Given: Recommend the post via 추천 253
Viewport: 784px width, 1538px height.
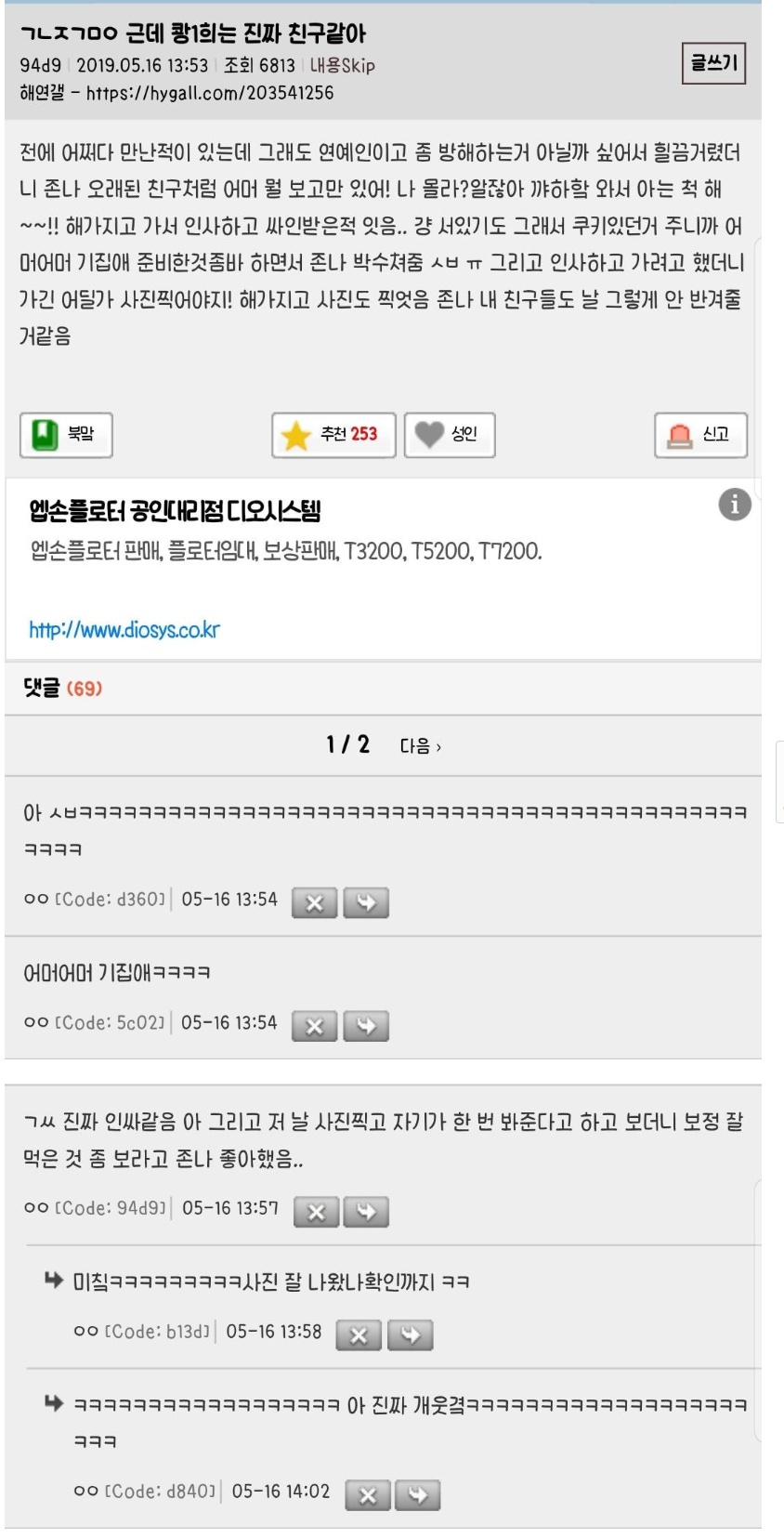Looking at the screenshot, I should pyautogui.click(x=334, y=435).
